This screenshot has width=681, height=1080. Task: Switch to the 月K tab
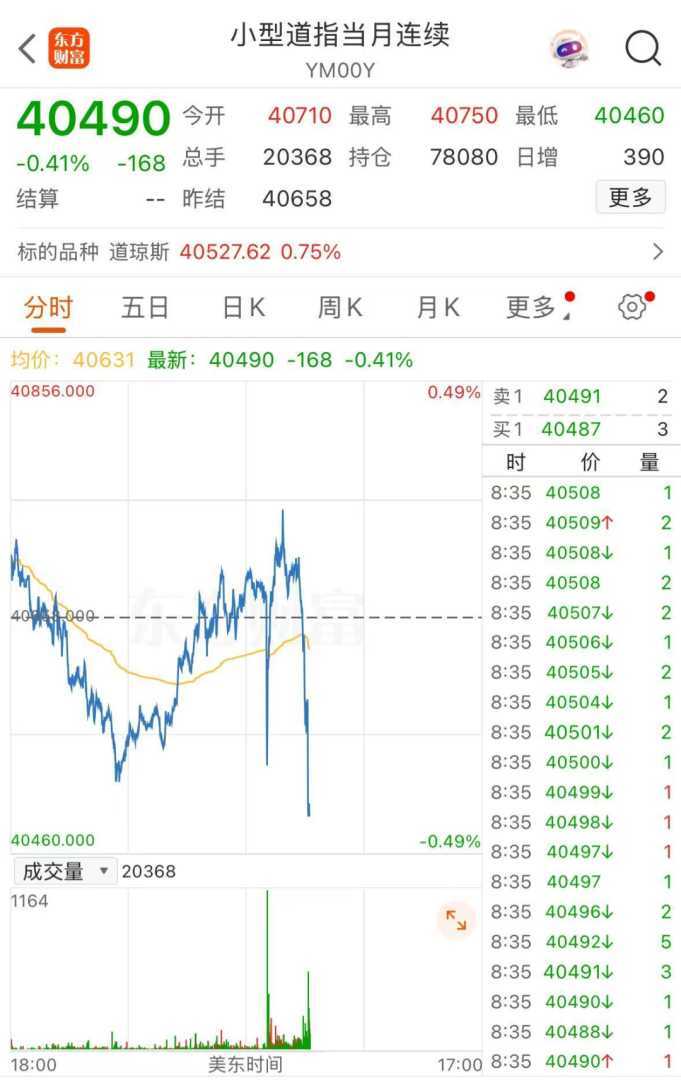click(x=437, y=308)
